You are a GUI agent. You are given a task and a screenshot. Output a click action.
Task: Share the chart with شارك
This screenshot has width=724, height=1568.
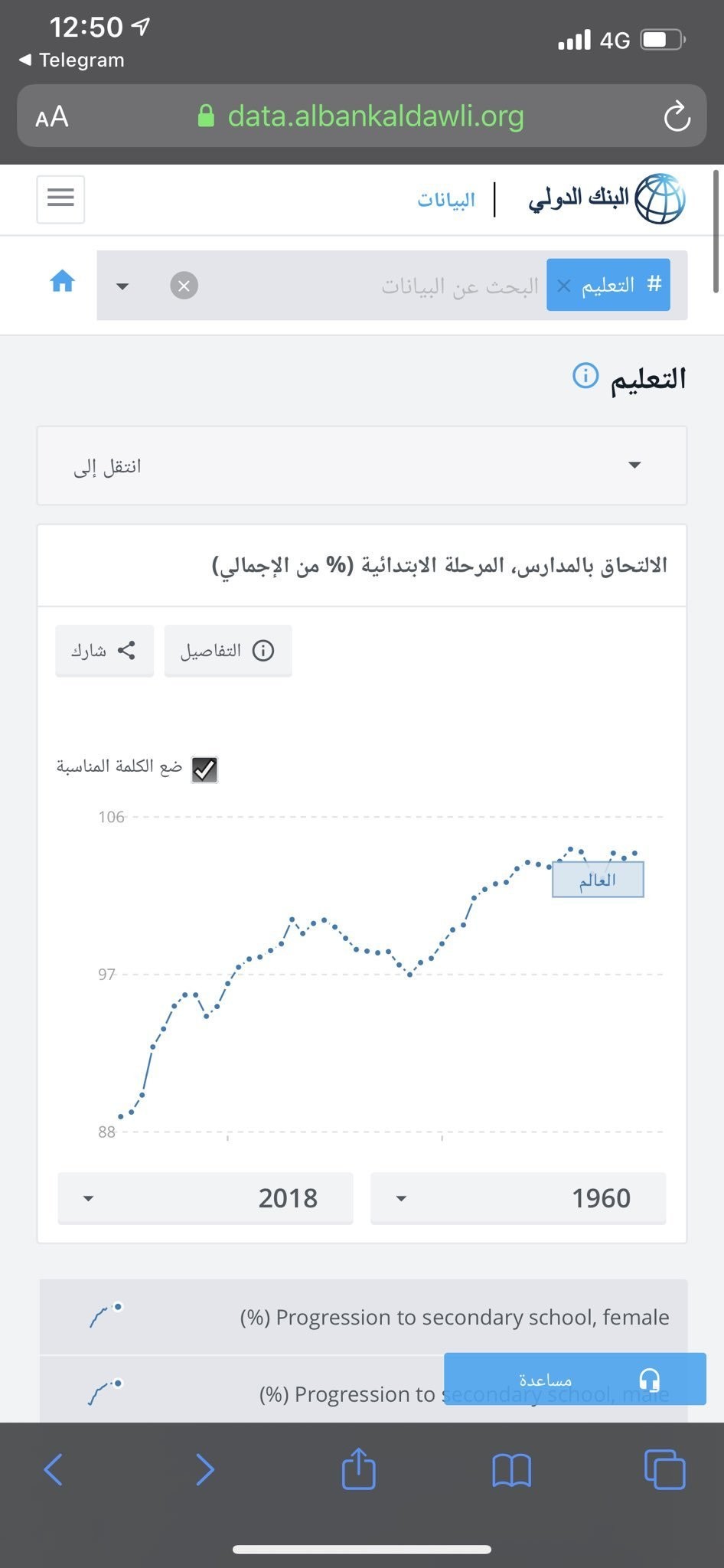[104, 651]
